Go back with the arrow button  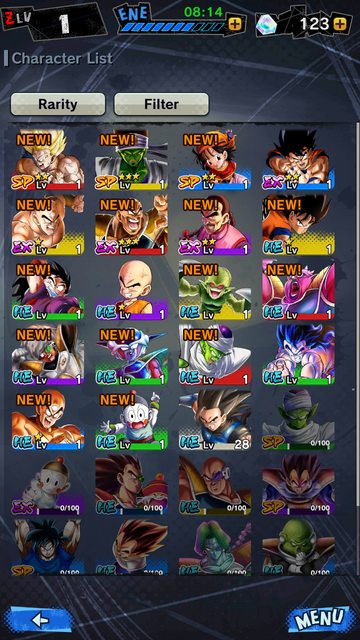click(40, 619)
